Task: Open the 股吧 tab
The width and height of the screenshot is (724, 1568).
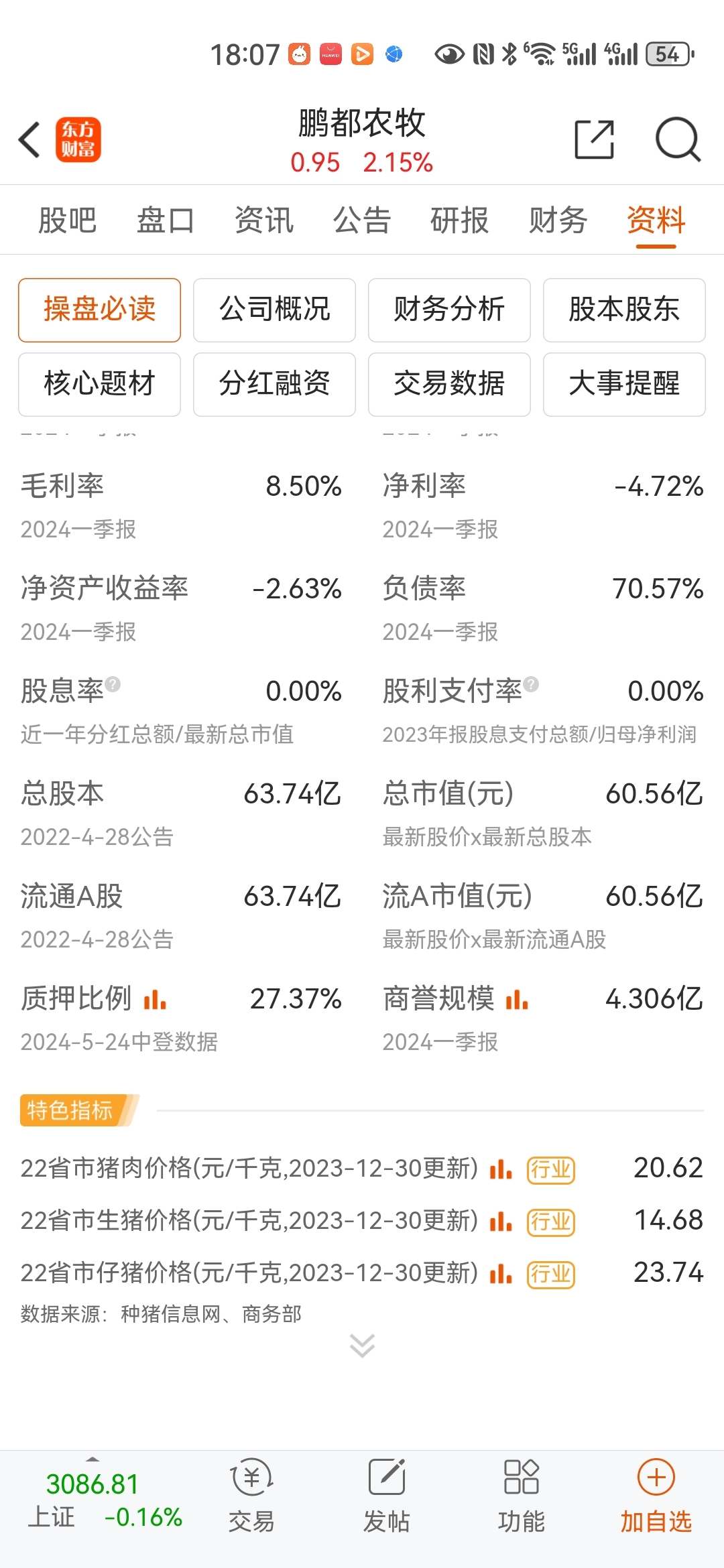Action: tap(67, 220)
